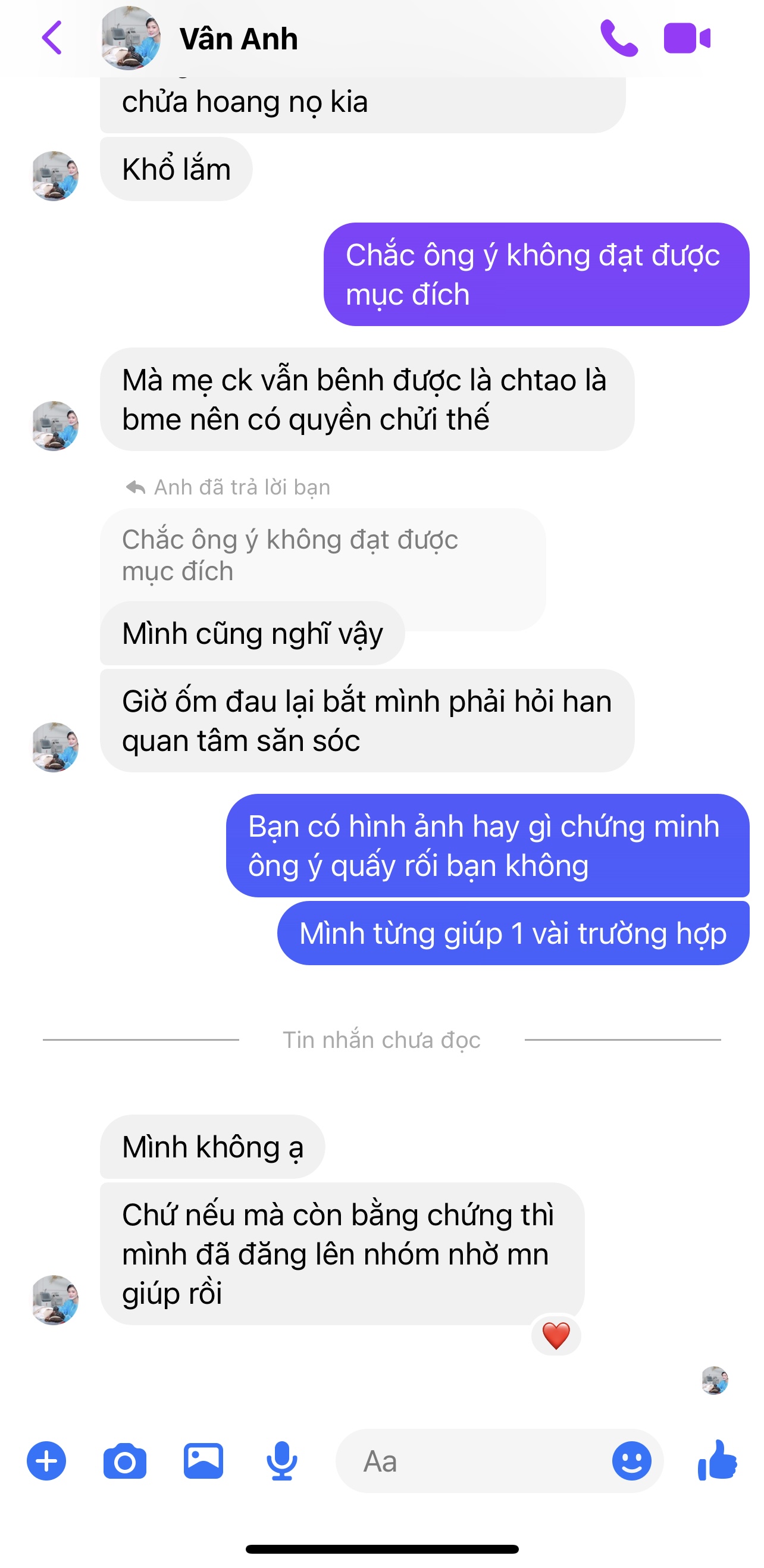
Task: Open the plus menu for more actions
Action: coord(46,1461)
